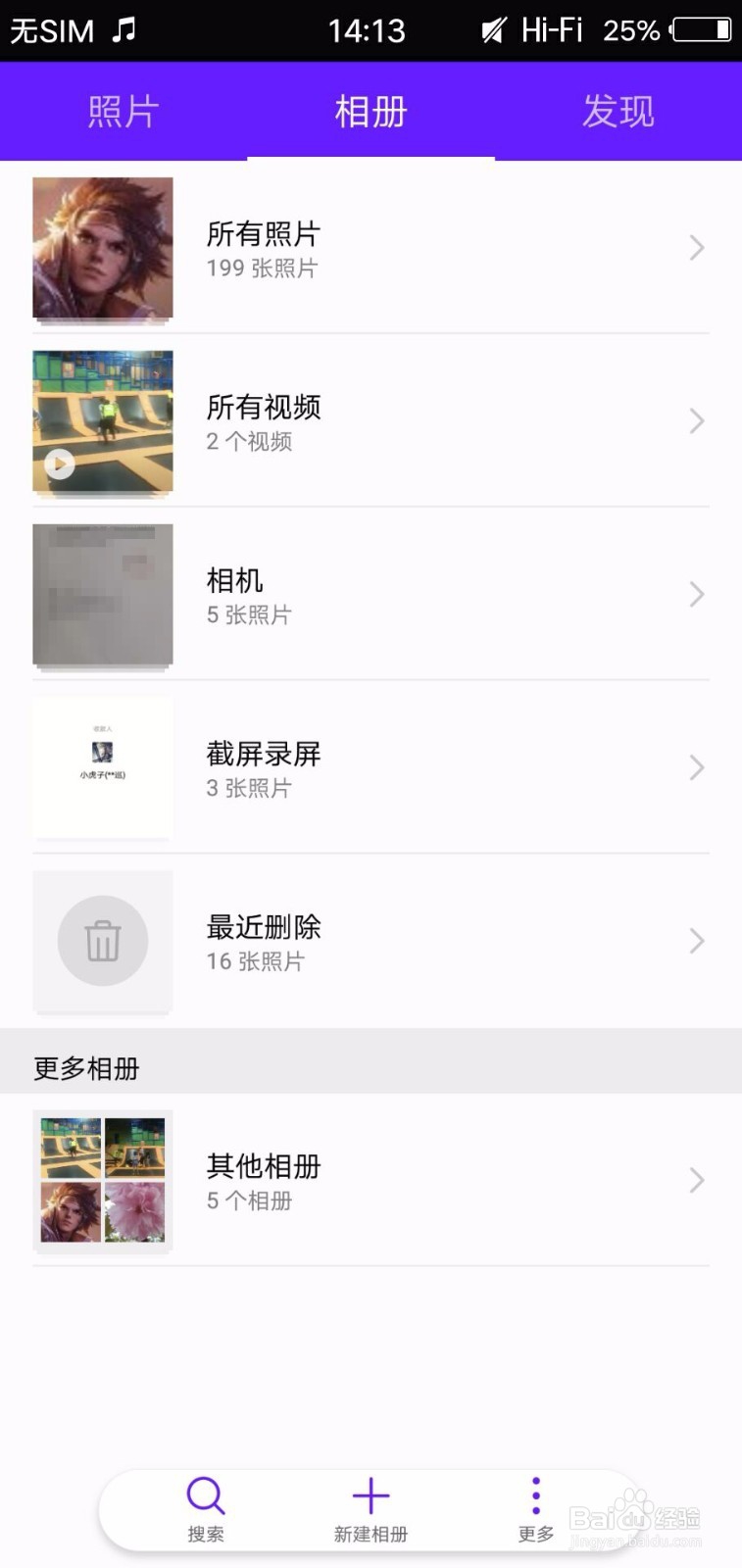Open the 截屏录屏 album
Viewport: 742px width, 1568px height.
point(371,768)
